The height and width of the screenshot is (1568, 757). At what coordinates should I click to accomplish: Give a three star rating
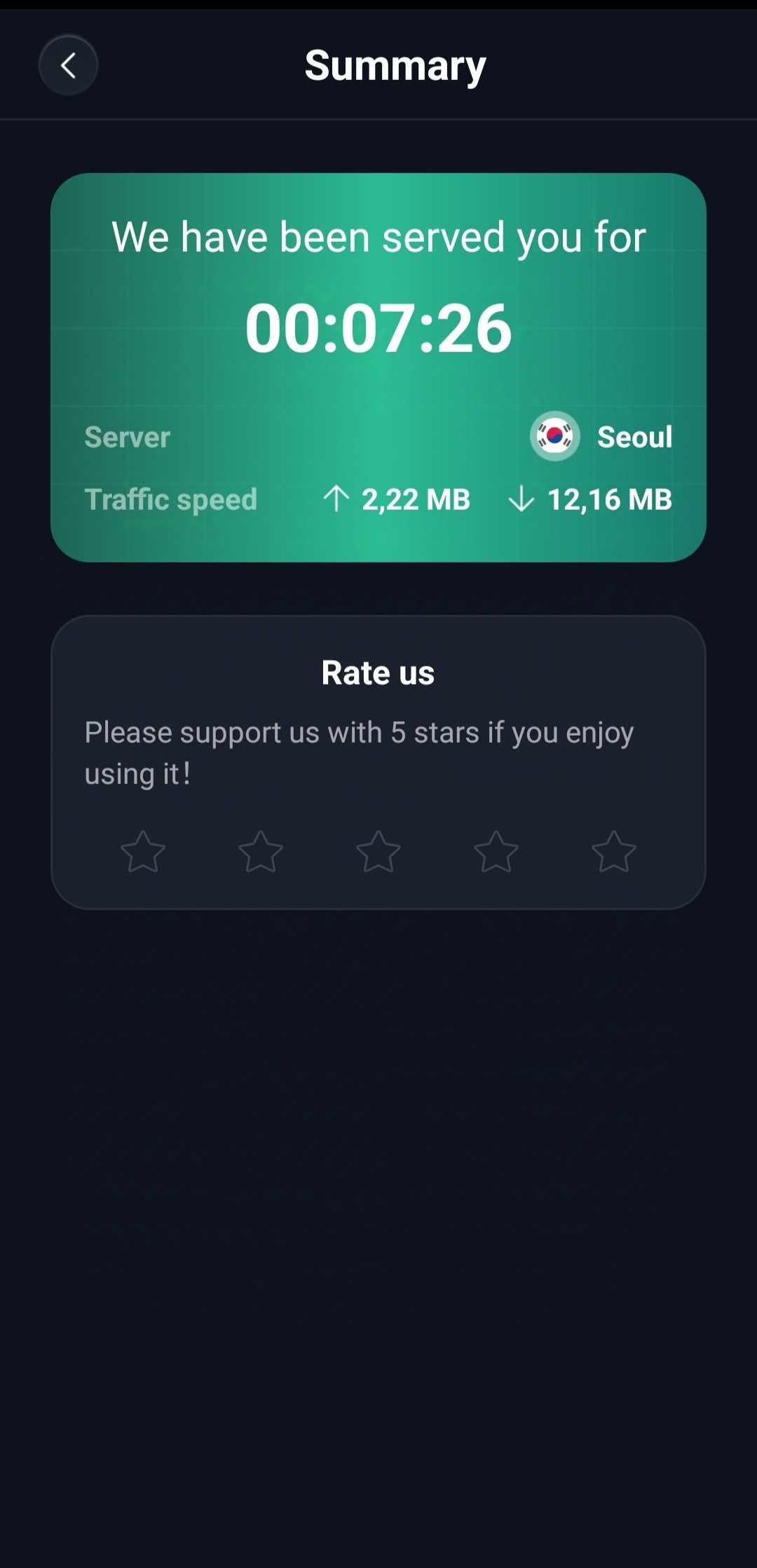click(378, 851)
